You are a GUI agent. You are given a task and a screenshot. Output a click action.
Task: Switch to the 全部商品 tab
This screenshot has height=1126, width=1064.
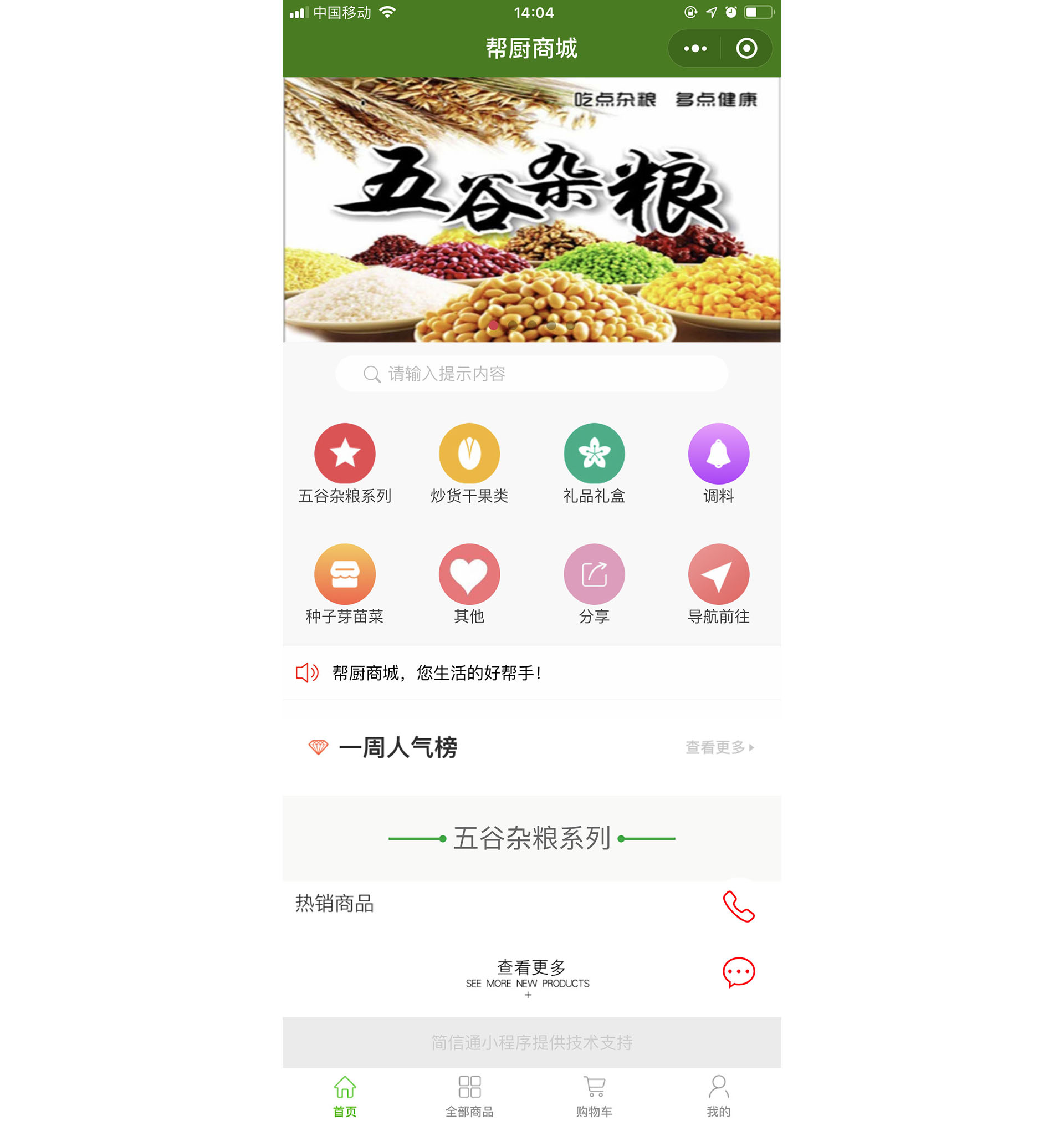pyautogui.click(x=469, y=1096)
